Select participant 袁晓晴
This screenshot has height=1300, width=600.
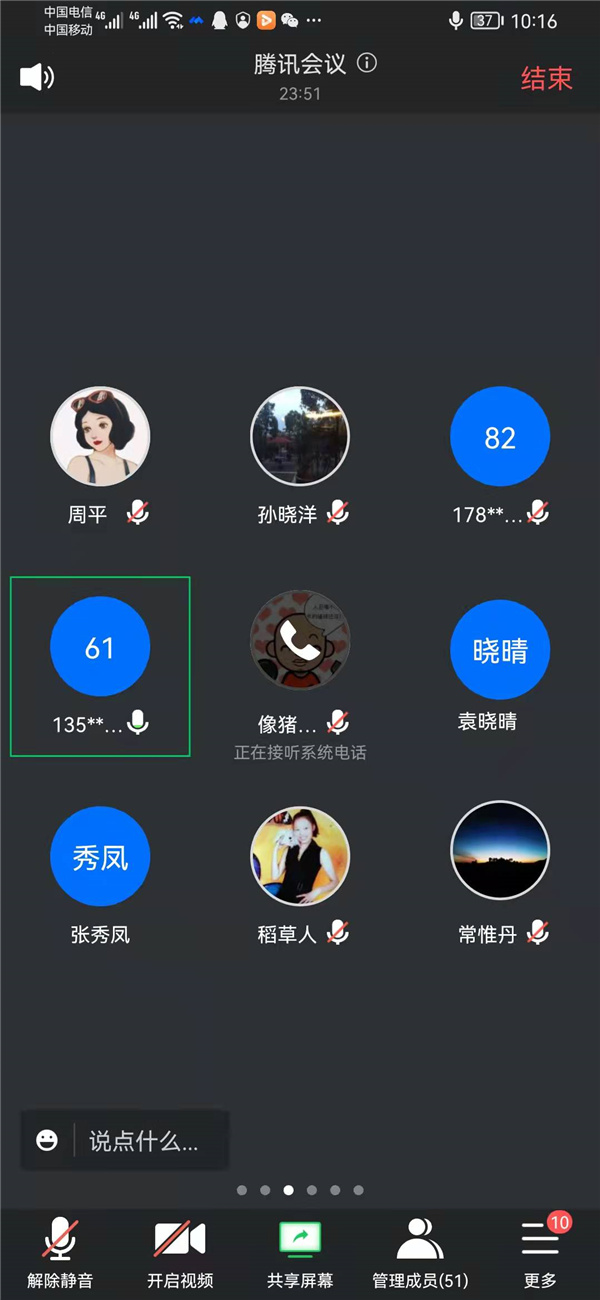[500, 650]
